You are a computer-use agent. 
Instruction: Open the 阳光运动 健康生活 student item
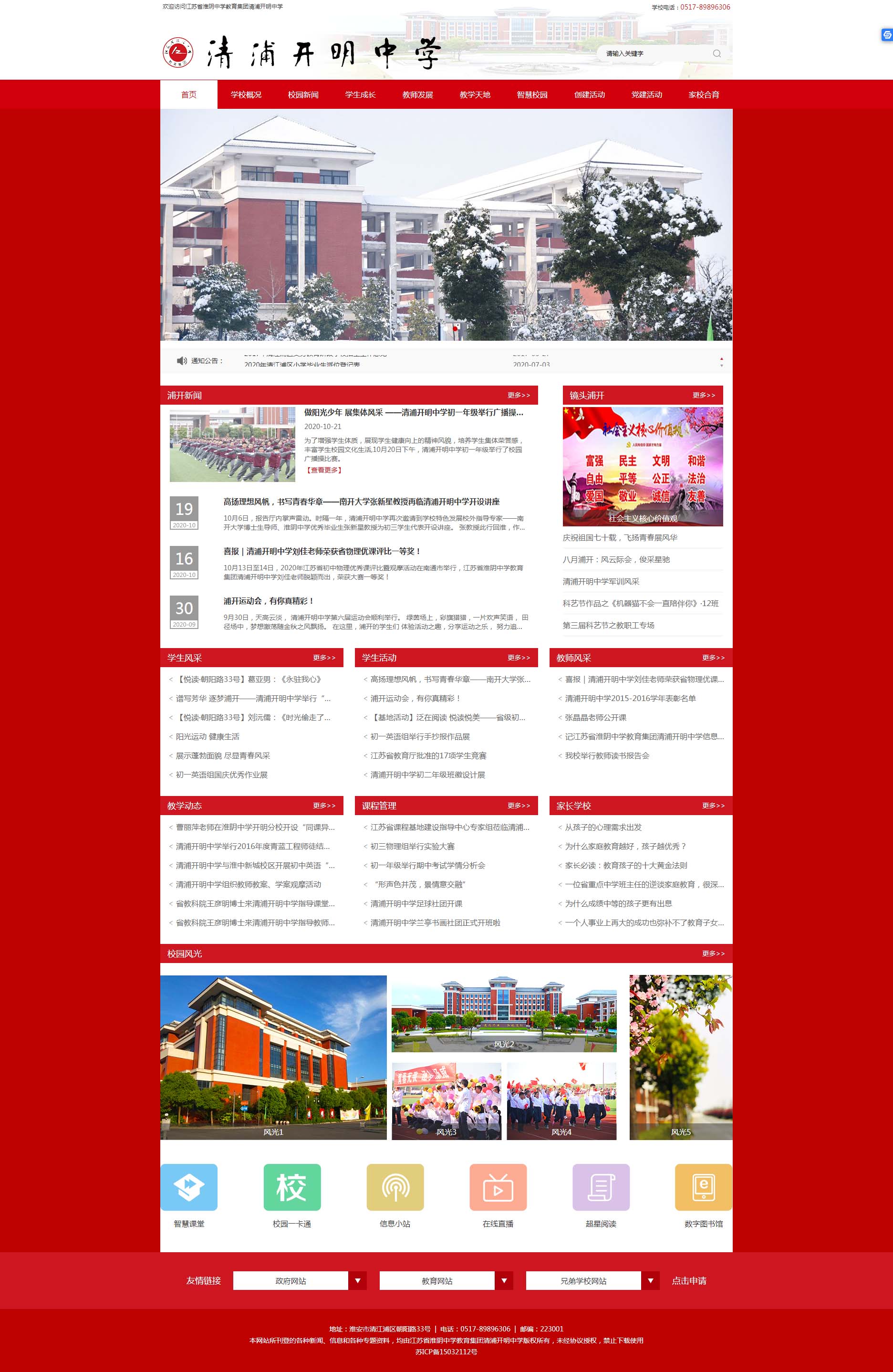point(208,737)
